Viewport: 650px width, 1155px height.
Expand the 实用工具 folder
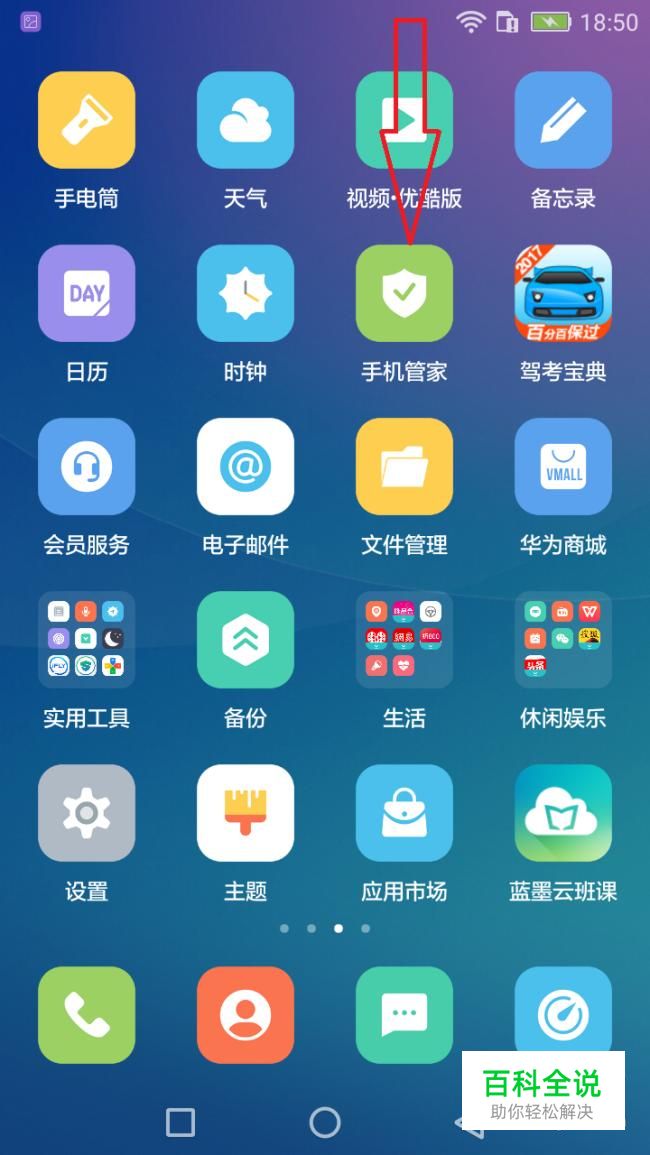[x=86, y=639]
